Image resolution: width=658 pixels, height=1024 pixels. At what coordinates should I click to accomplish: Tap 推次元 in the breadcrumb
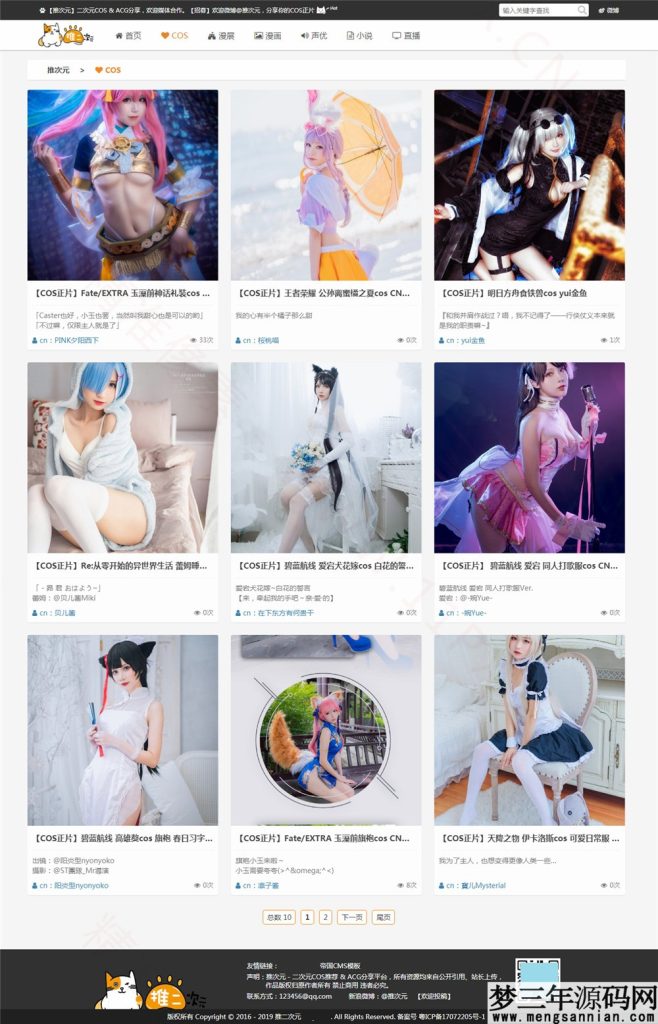(x=58, y=70)
